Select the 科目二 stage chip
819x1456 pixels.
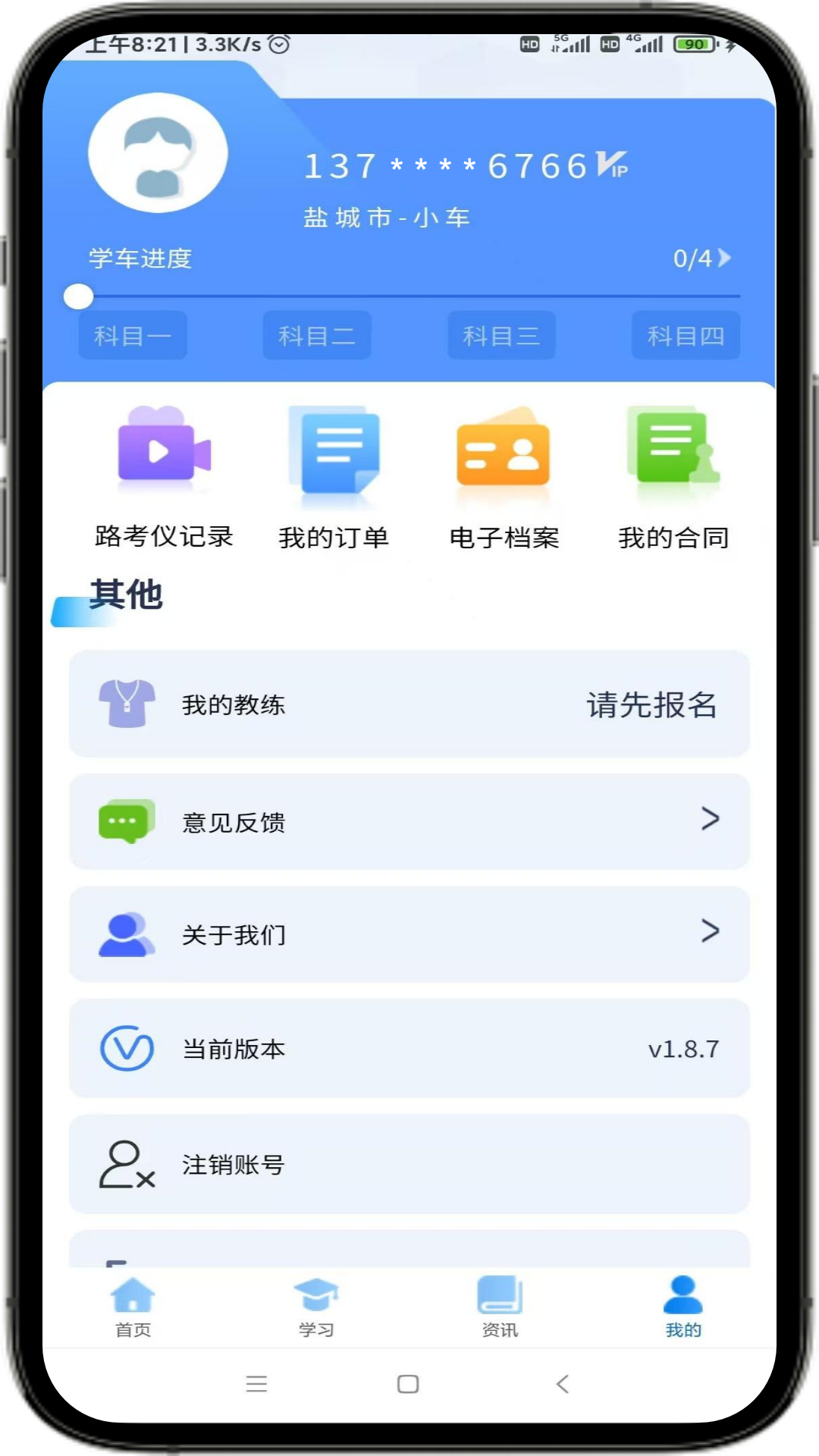click(317, 335)
